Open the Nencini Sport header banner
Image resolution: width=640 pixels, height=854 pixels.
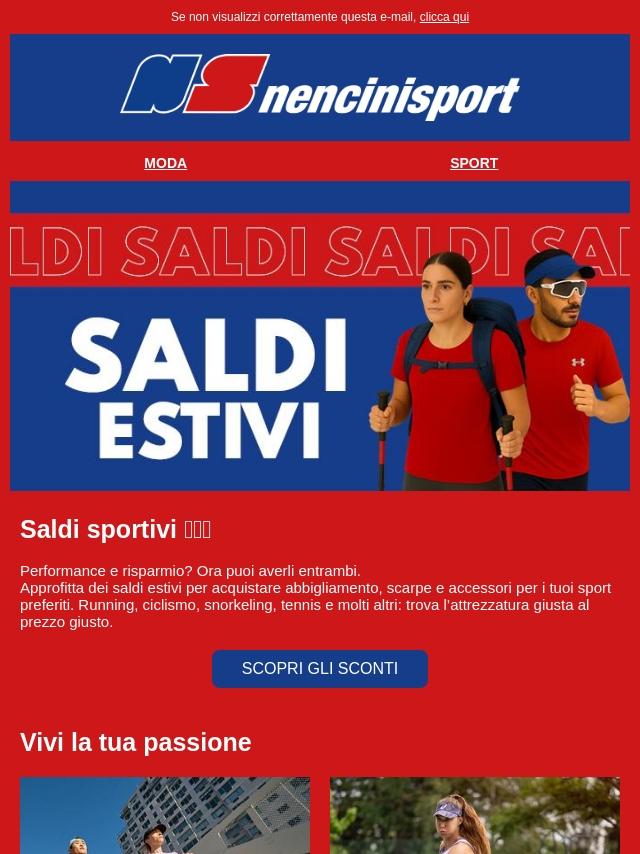click(320, 88)
